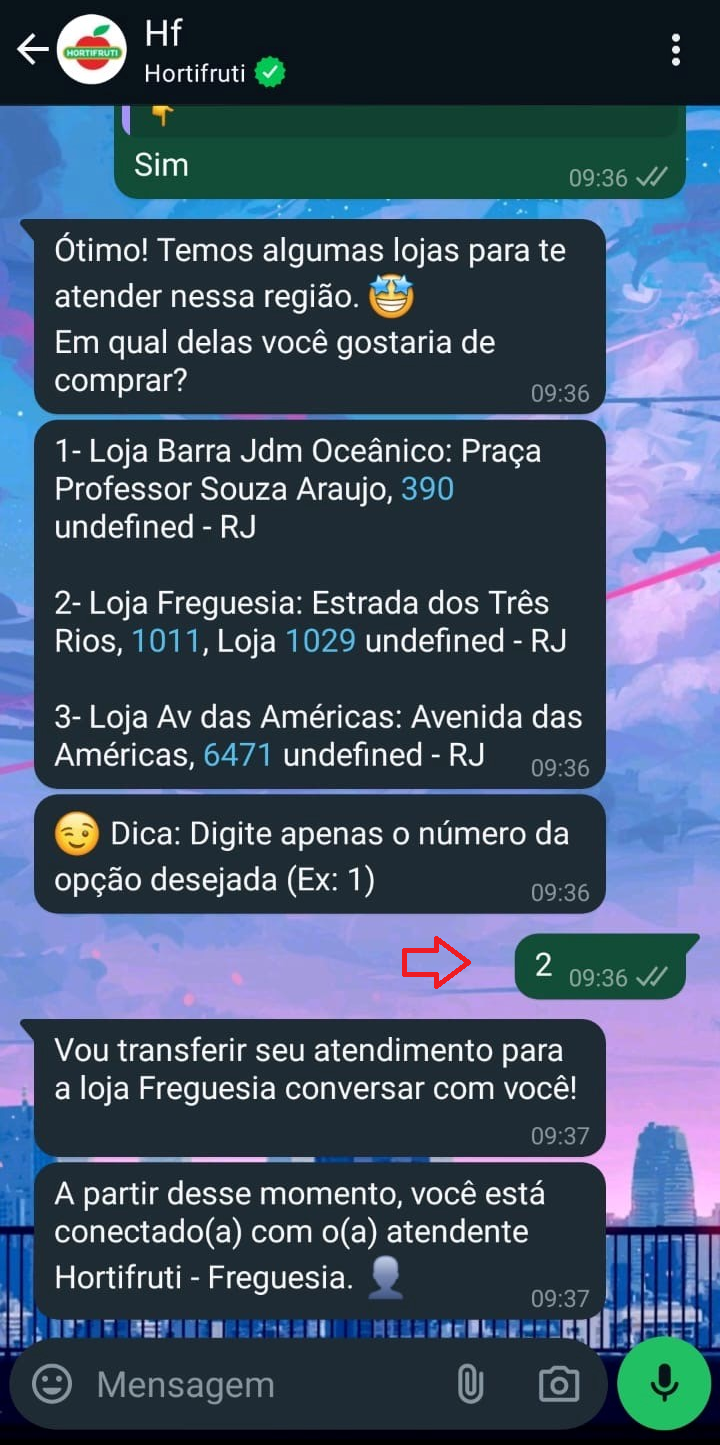Open the camera to send a photo
This screenshot has height=1445, width=720.
(558, 1384)
